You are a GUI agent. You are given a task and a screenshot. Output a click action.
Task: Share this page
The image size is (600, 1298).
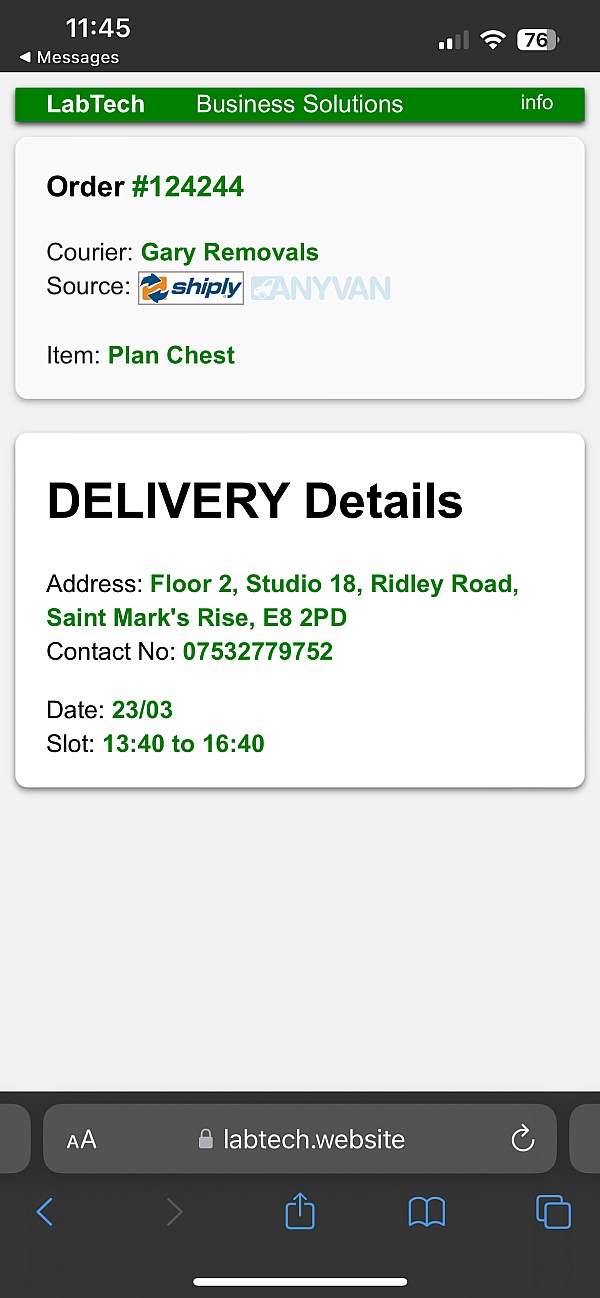[300, 1211]
